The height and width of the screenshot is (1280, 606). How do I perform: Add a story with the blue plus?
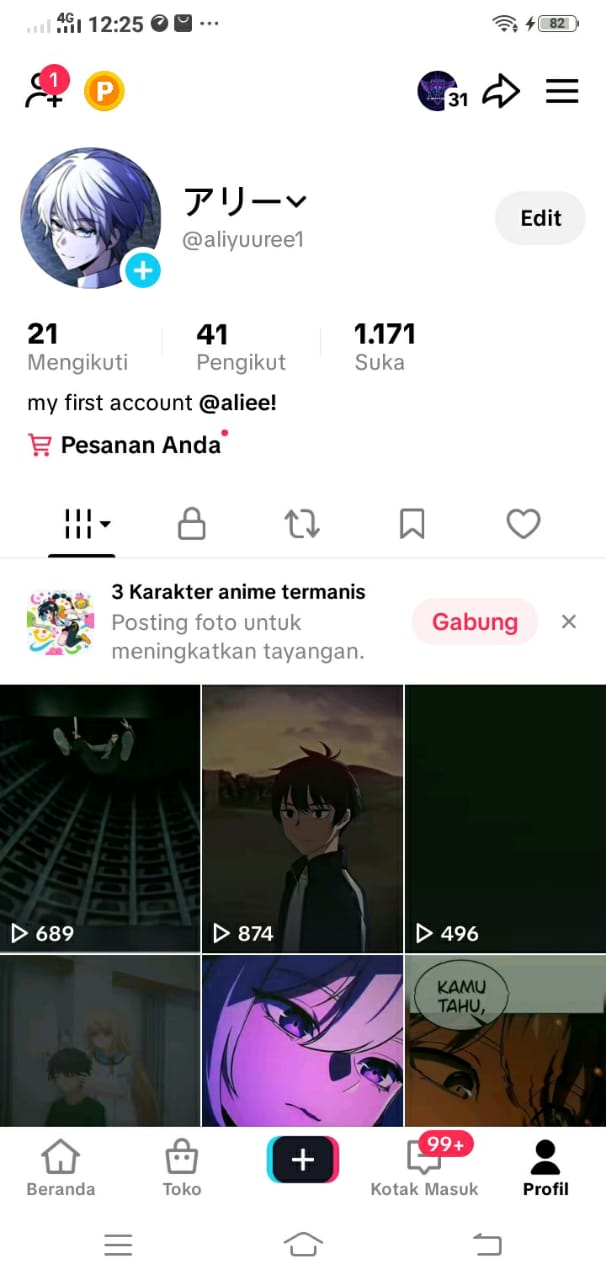pos(142,269)
